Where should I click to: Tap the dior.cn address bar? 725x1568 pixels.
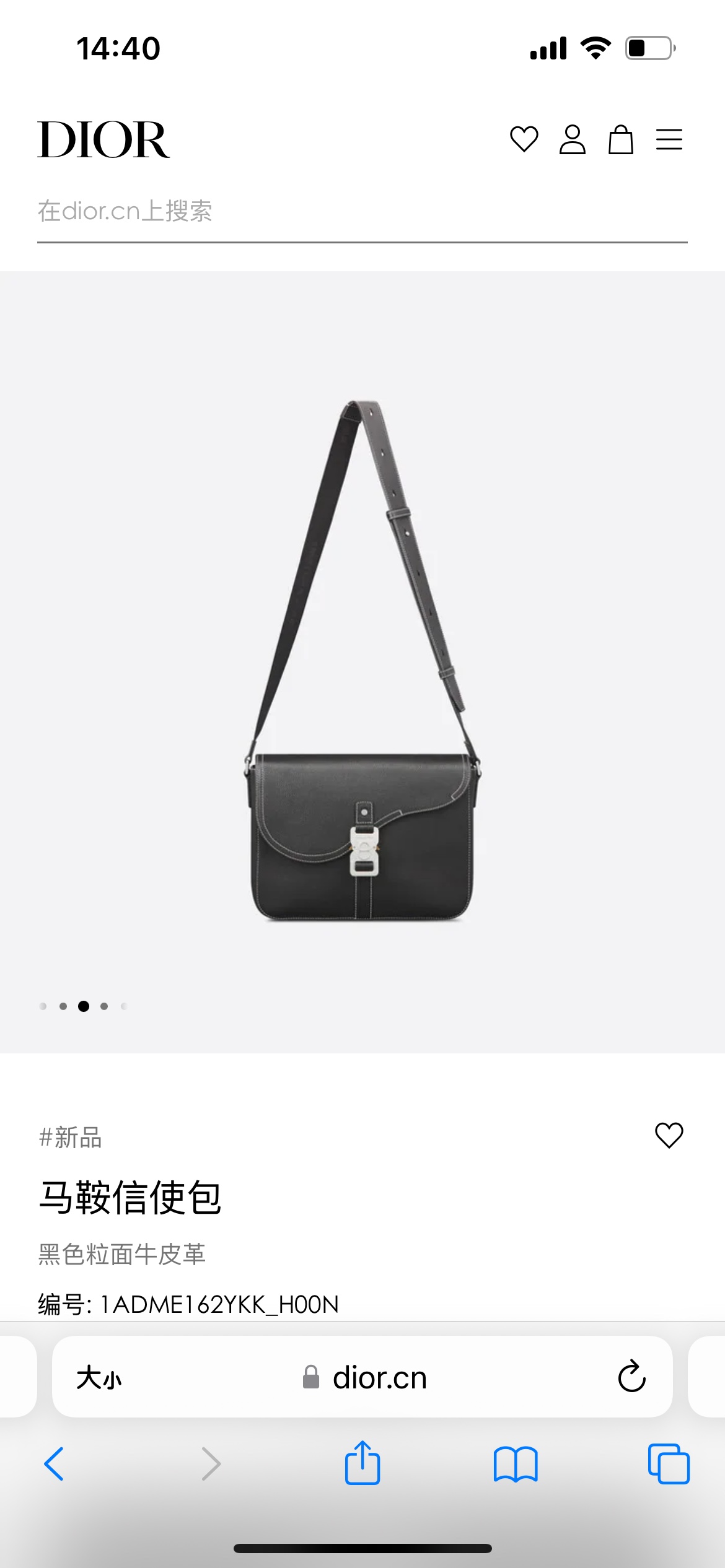[366, 1379]
